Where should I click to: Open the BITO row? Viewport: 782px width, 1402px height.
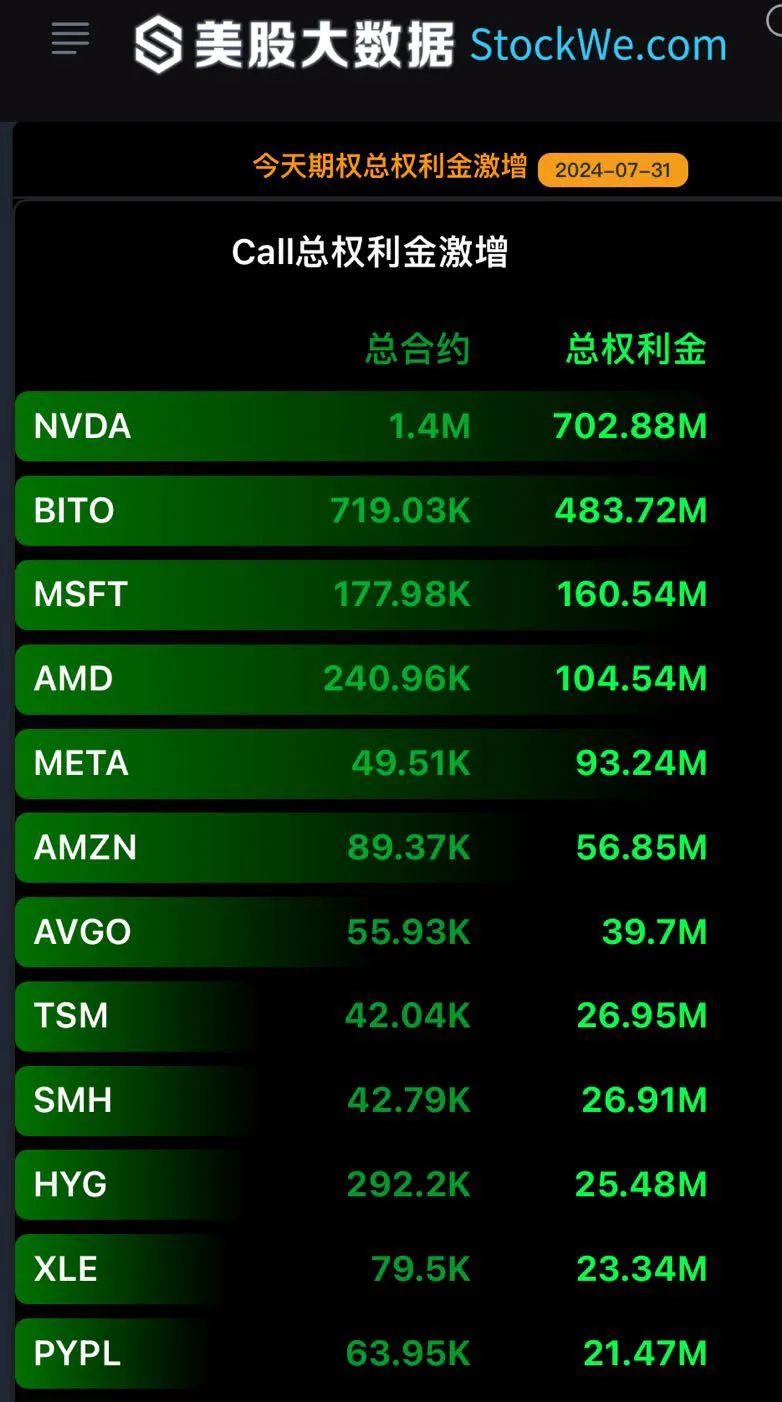pos(362,510)
